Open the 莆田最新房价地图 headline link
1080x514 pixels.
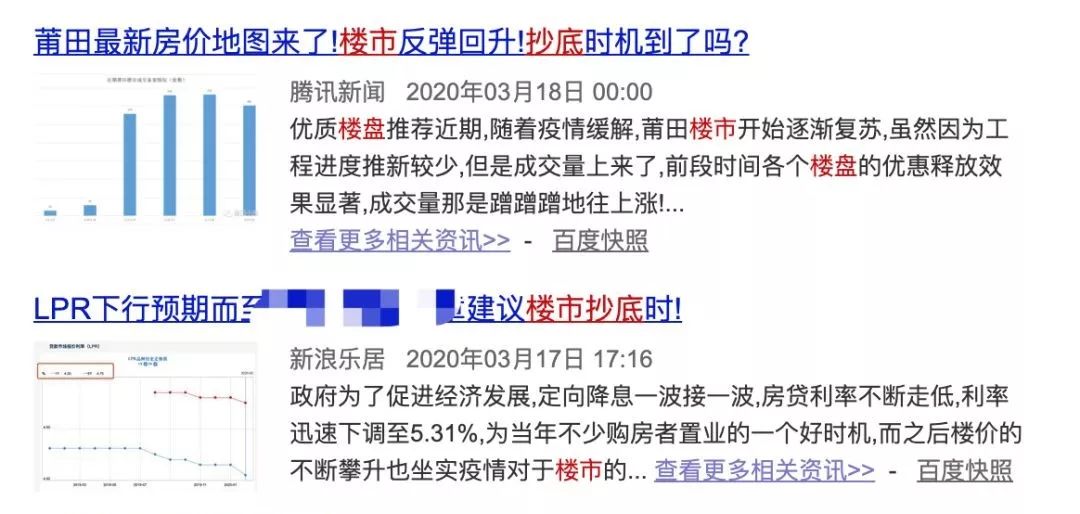[x=390, y=42]
